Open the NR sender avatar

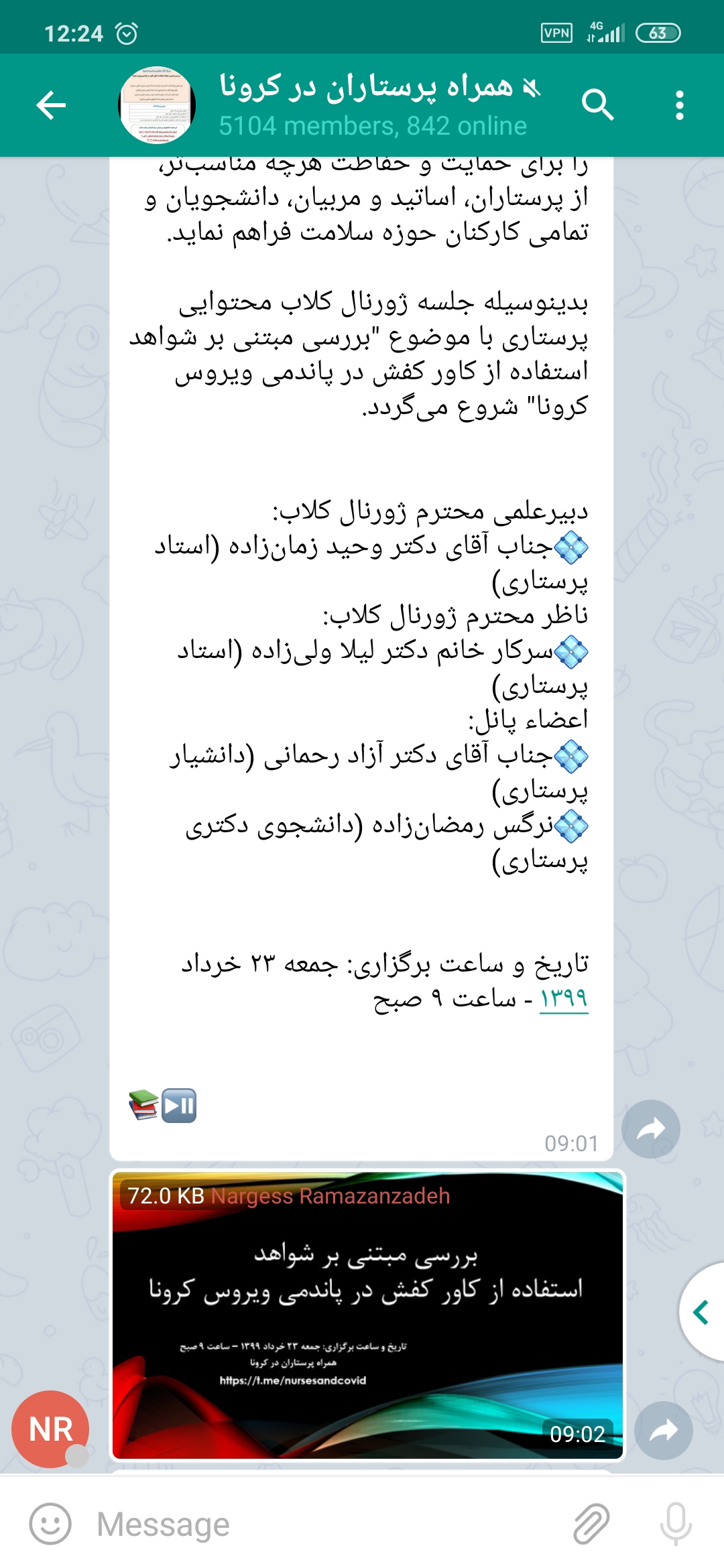pos(50,1429)
